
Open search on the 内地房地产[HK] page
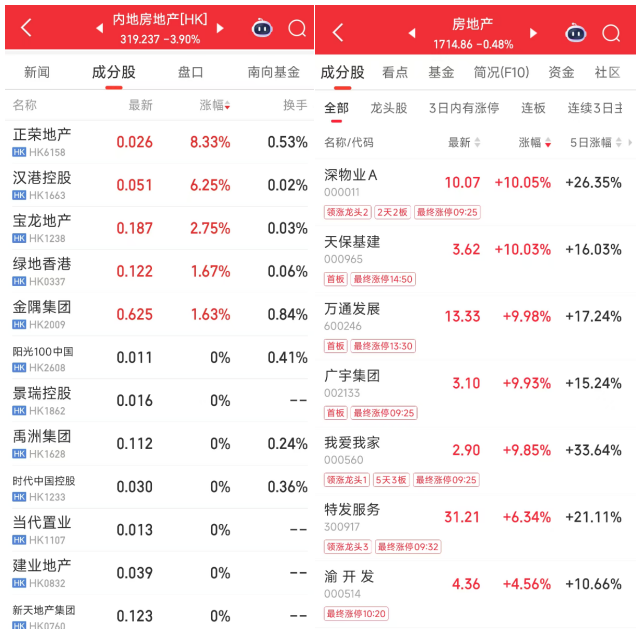pos(297,29)
